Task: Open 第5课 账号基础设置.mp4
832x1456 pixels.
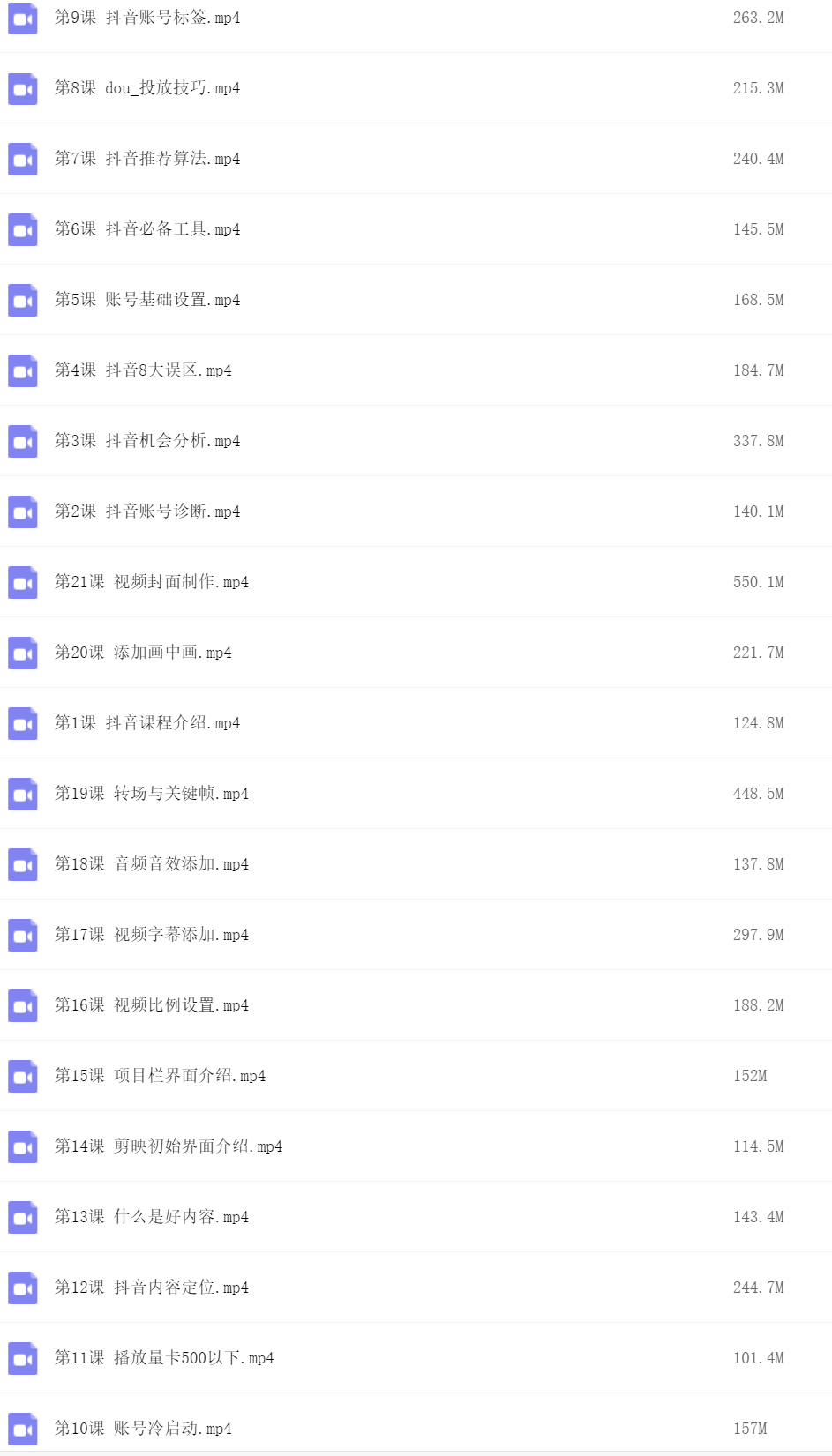Action: pos(147,300)
